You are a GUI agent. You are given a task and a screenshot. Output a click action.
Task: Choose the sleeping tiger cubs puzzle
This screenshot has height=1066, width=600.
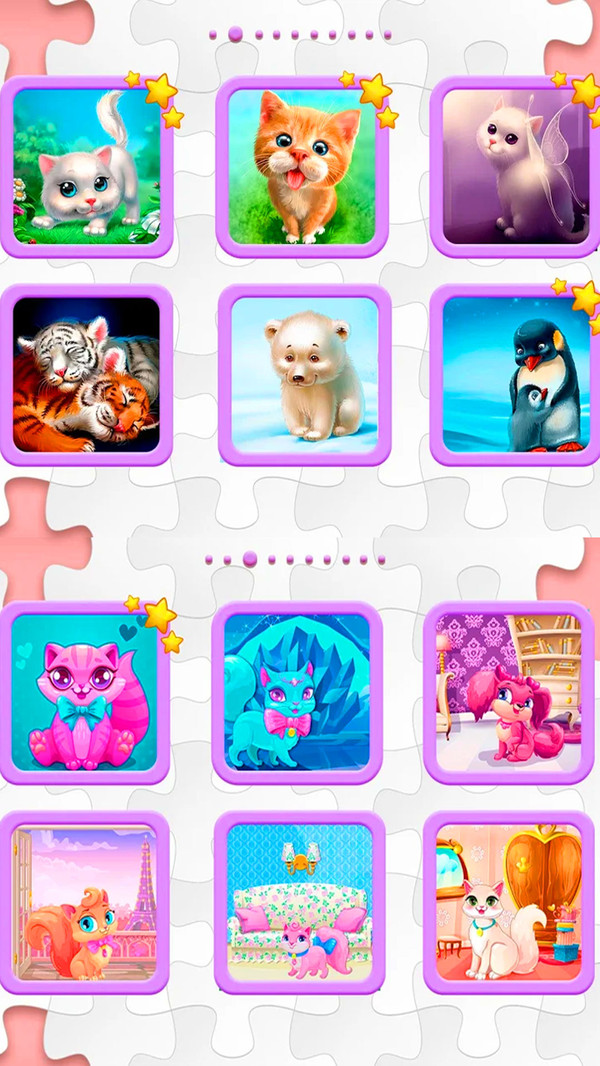pos(87,375)
